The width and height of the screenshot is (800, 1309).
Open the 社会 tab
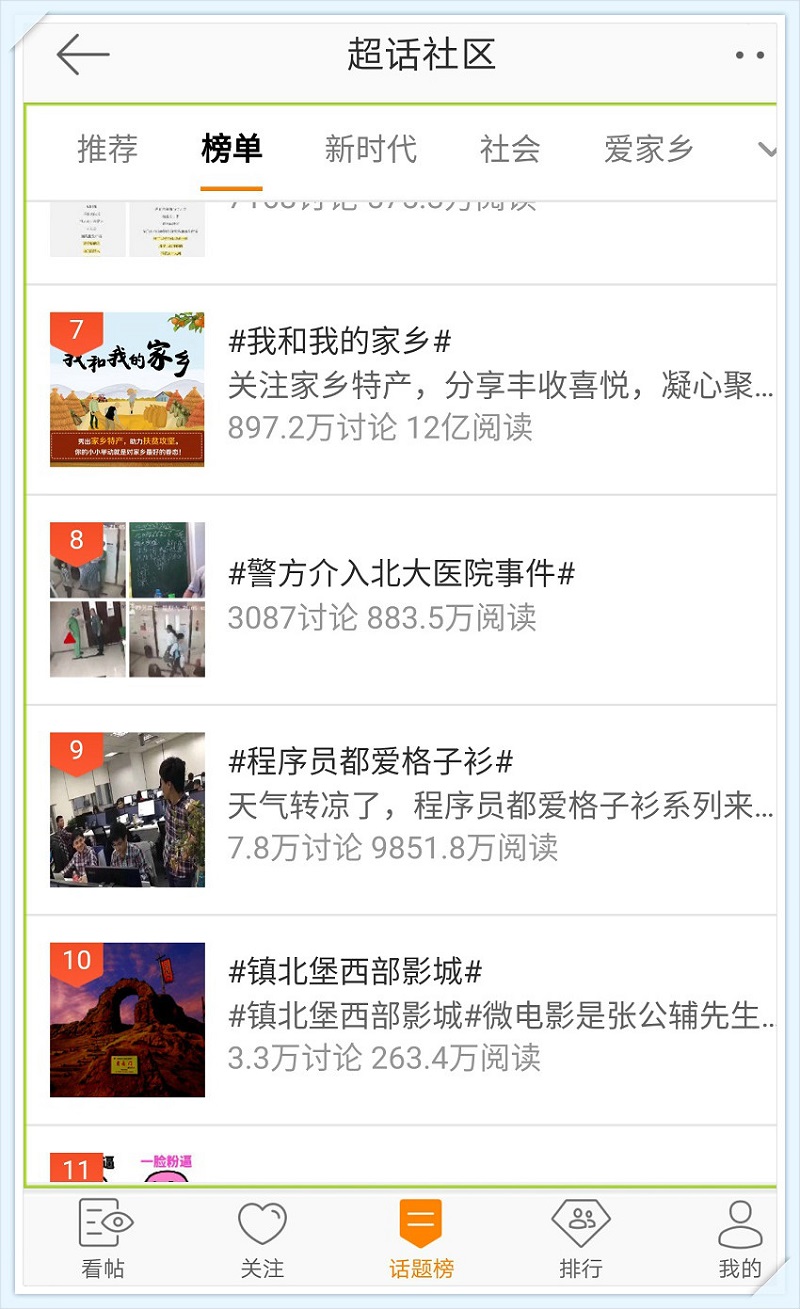click(510, 150)
